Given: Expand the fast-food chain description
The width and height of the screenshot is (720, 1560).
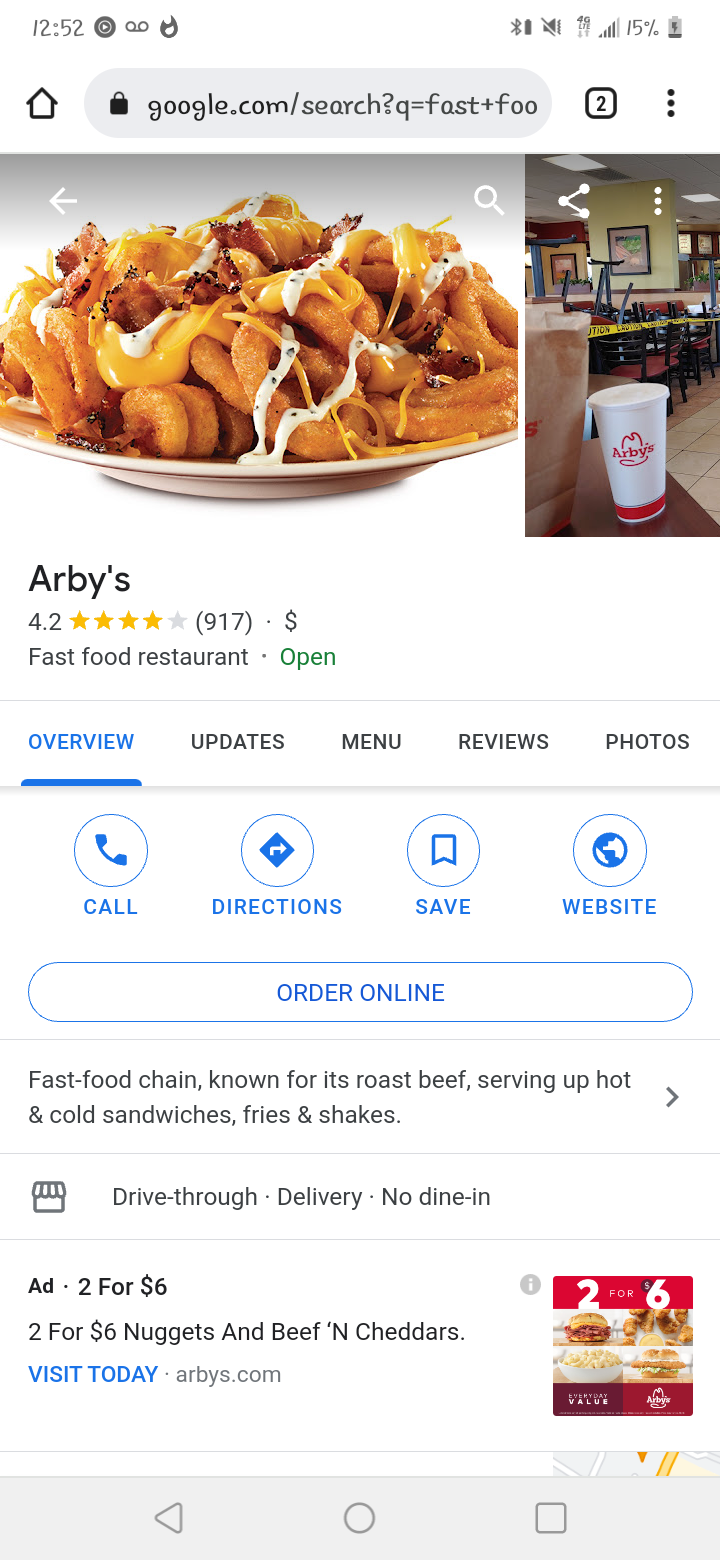Looking at the screenshot, I should (x=672, y=1097).
